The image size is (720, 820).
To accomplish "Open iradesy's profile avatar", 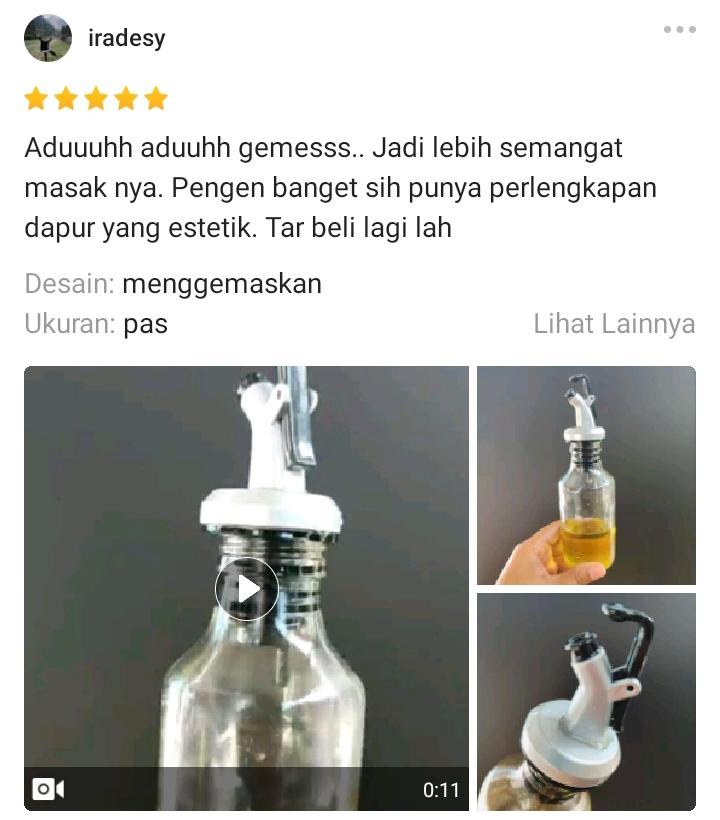I will 48,39.
